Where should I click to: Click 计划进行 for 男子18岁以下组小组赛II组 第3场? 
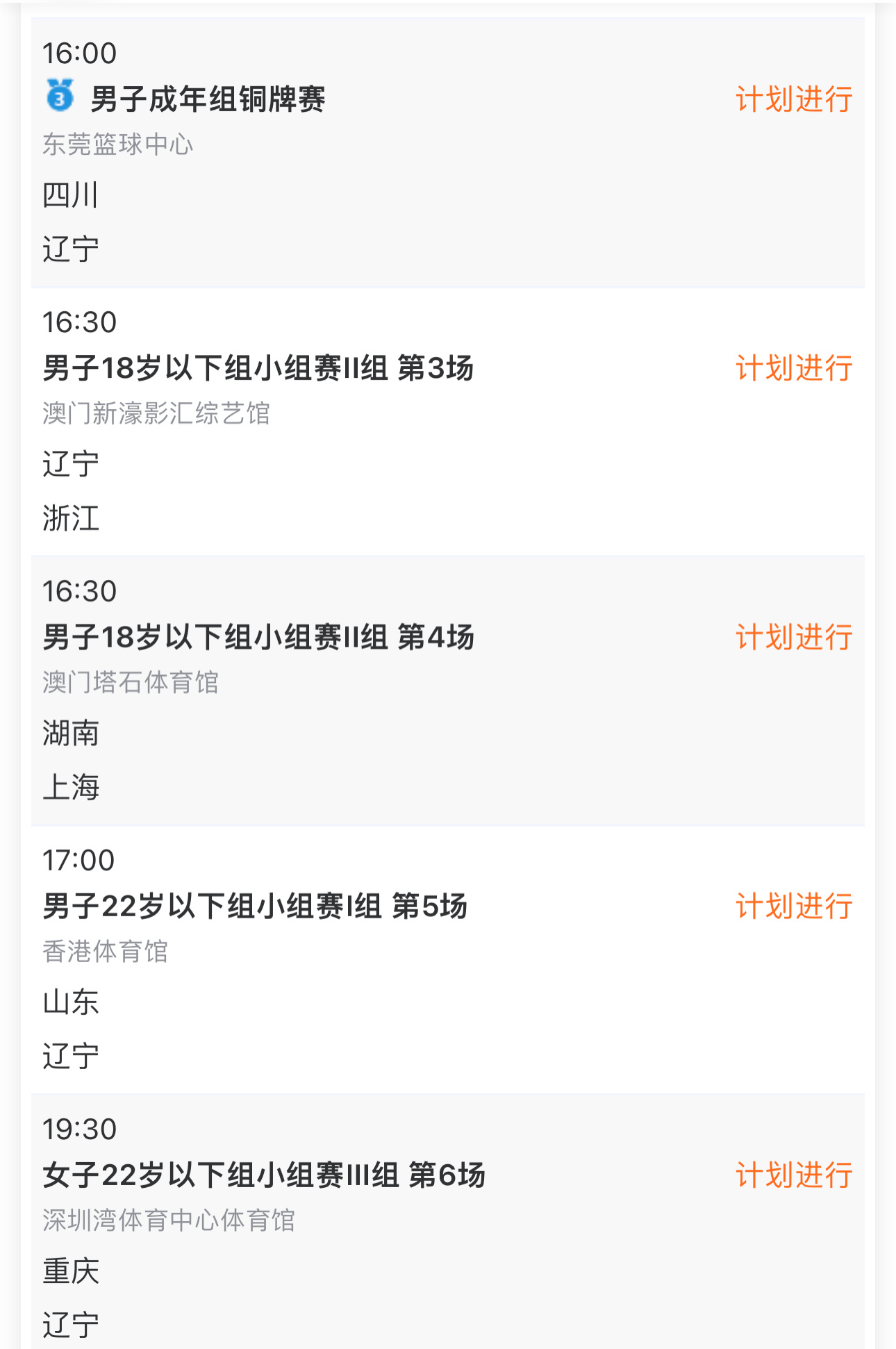tap(794, 370)
